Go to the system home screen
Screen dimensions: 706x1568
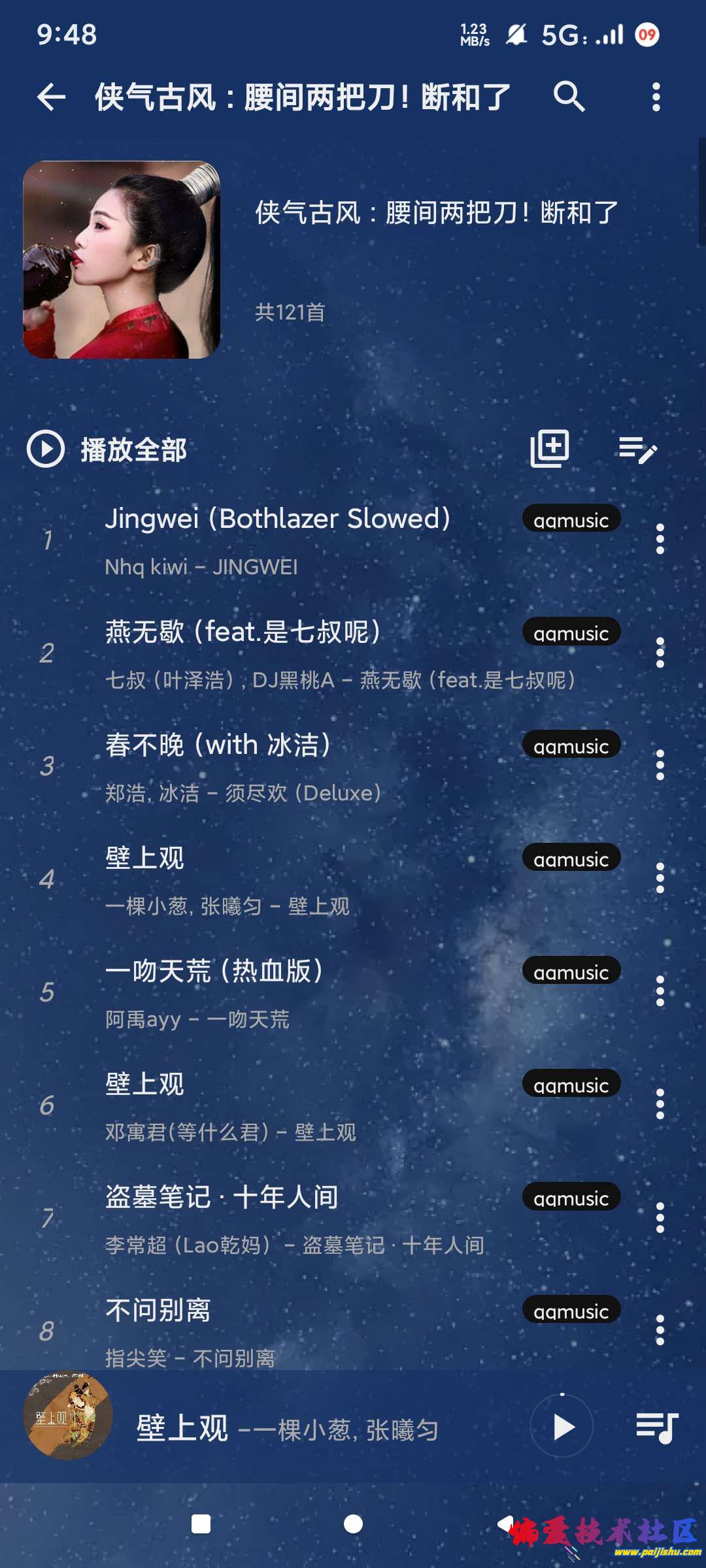[353, 1524]
